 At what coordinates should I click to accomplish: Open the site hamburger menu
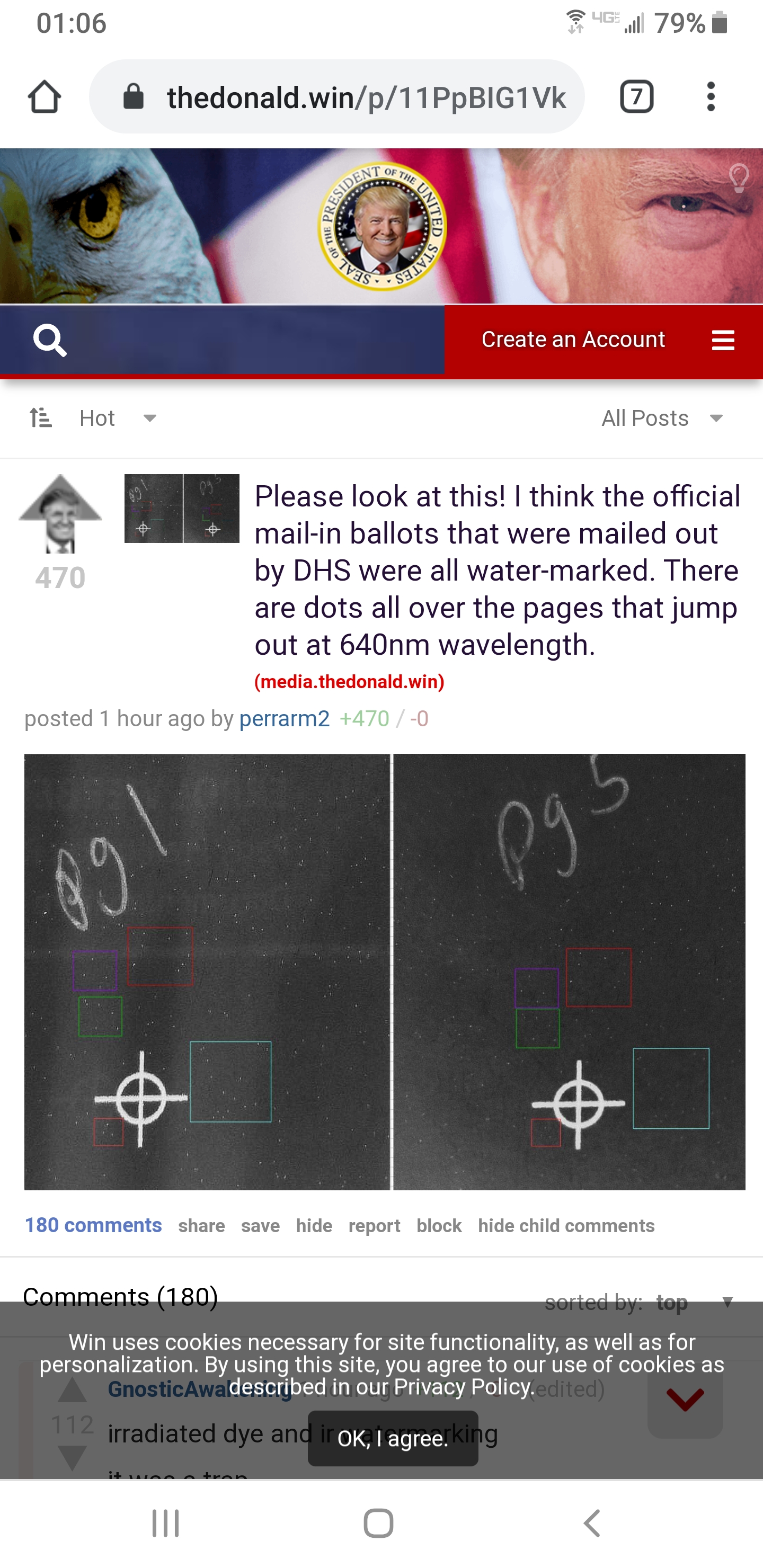pyautogui.click(x=723, y=340)
